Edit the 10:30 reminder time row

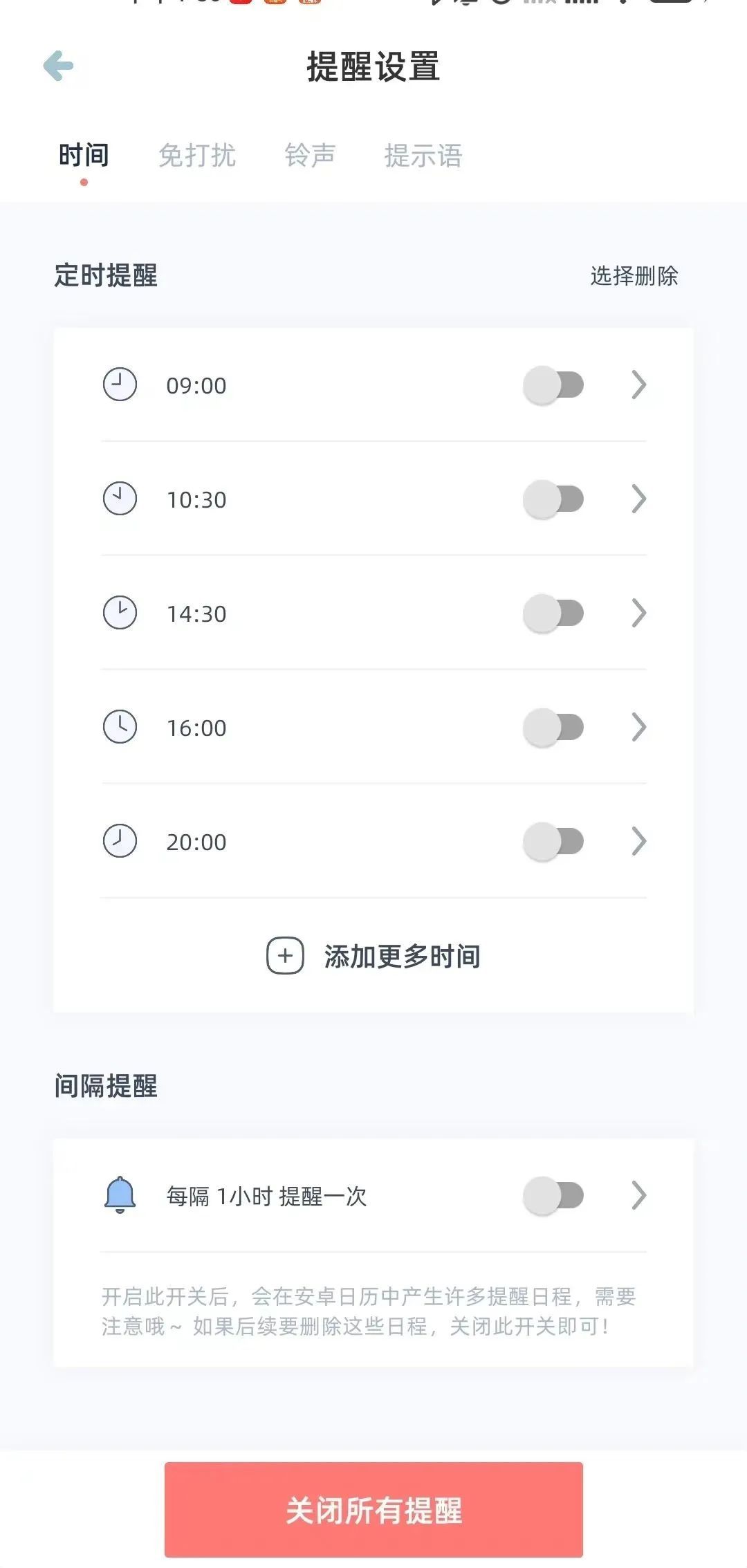[196, 499]
